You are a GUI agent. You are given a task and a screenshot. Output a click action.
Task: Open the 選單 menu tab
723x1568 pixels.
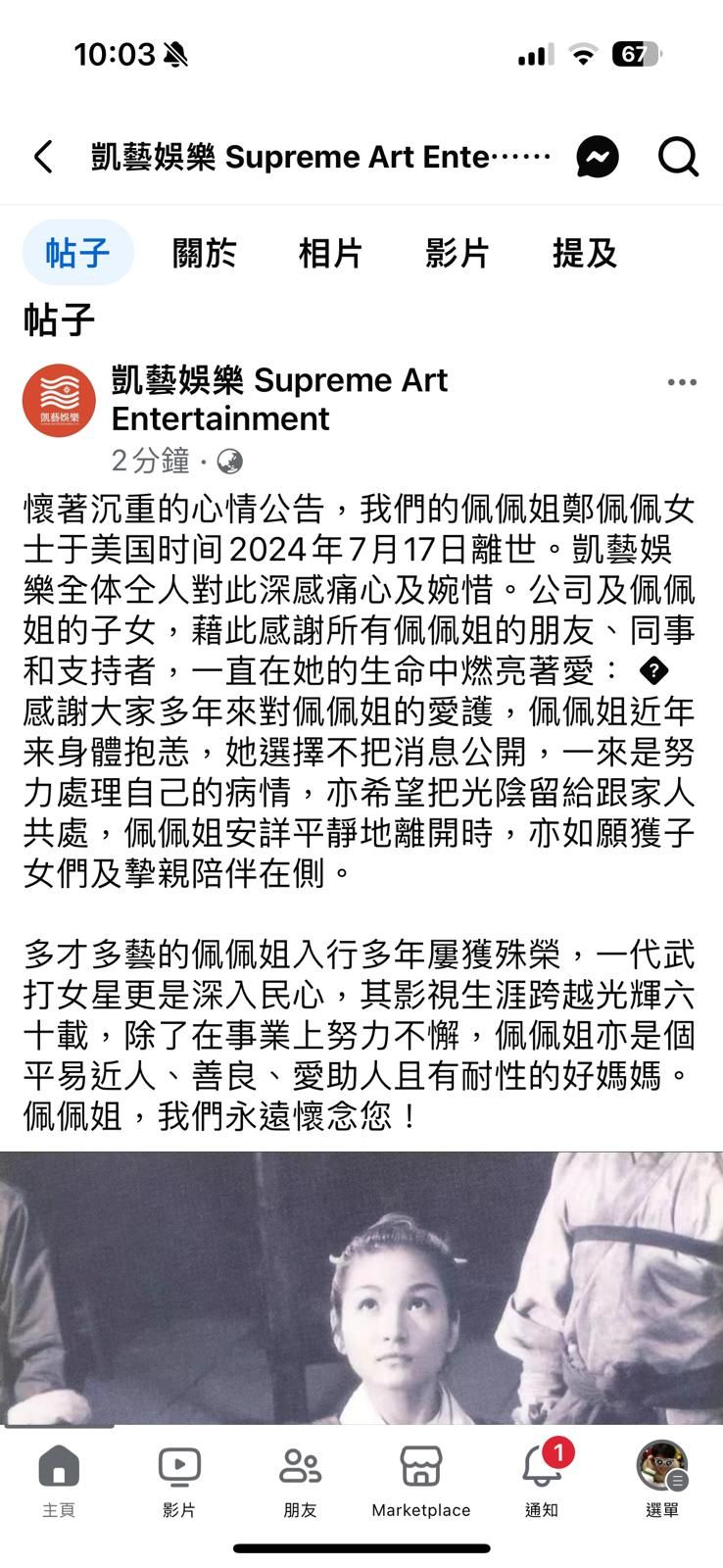[x=662, y=1480]
